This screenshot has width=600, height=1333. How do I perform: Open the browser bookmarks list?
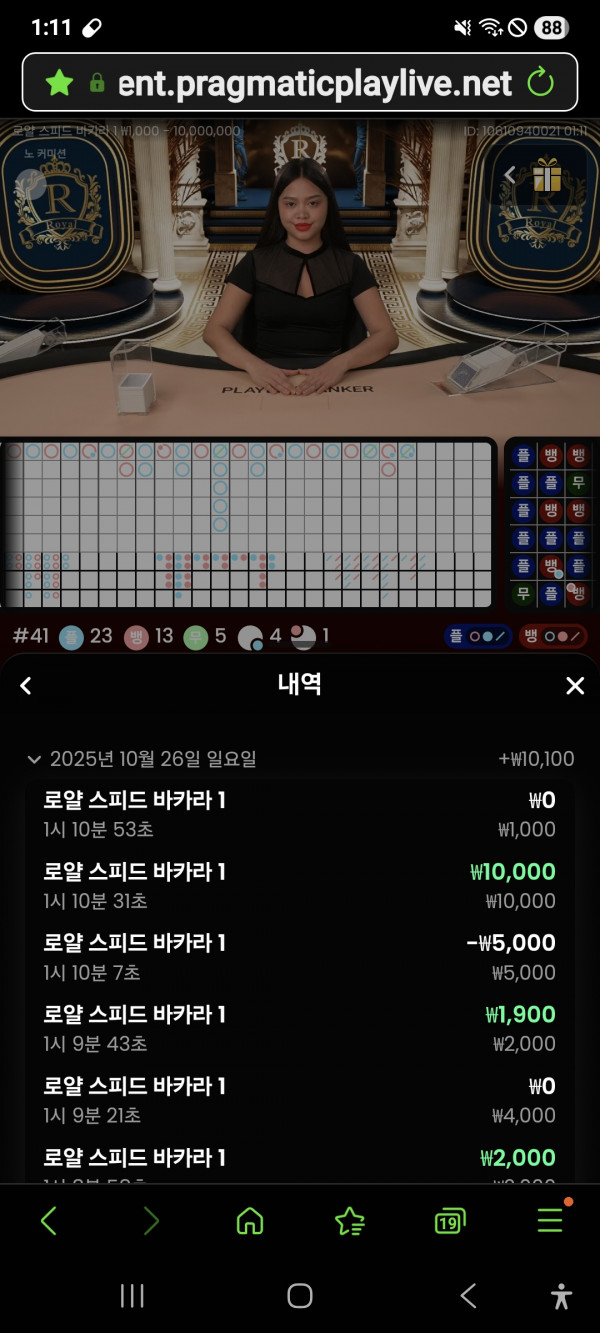[x=349, y=1221]
